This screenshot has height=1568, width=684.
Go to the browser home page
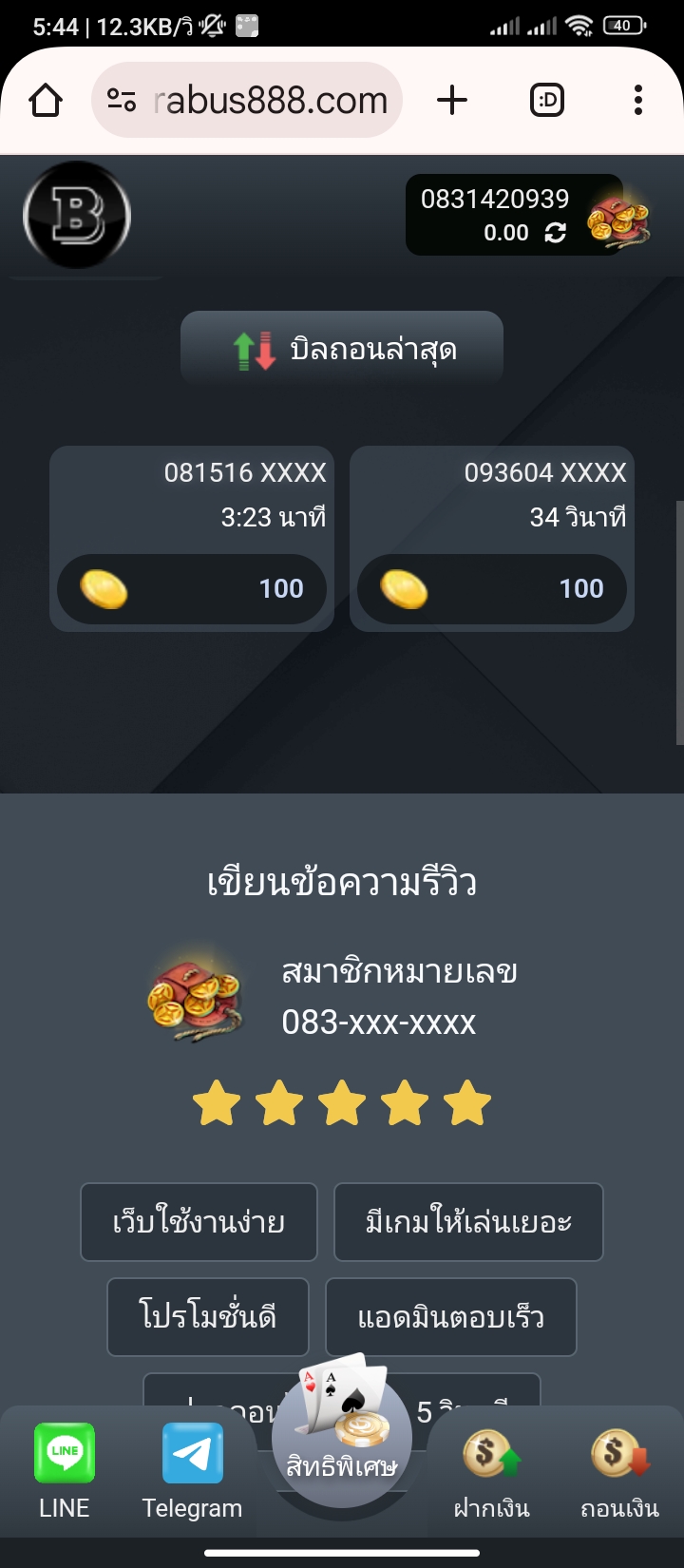[x=46, y=100]
